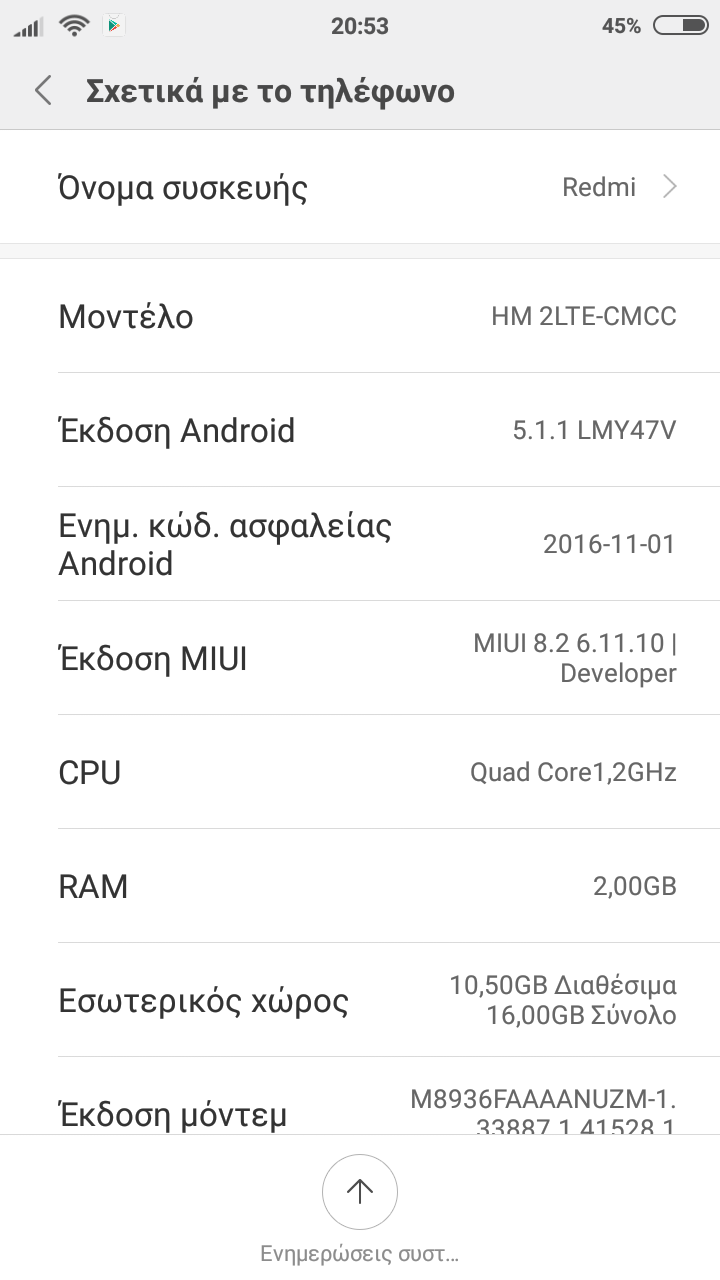The height and width of the screenshot is (1280, 720).
Task: Go back from Σχετικά με το τηλέφωνο
Action: pos(43,91)
